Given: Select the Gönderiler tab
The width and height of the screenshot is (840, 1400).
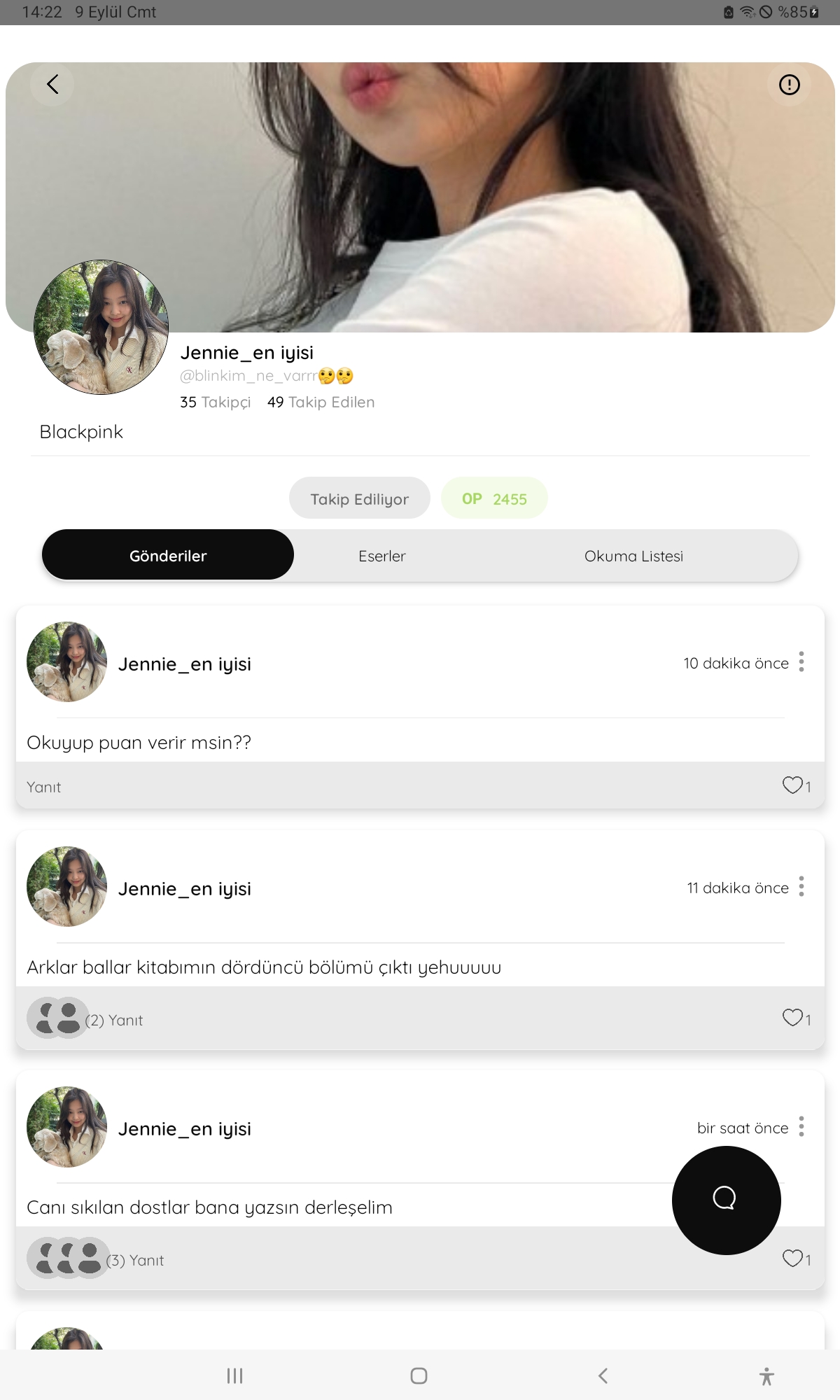Looking at the screenshot, I should pyautogui.click(x=168, y=555).
